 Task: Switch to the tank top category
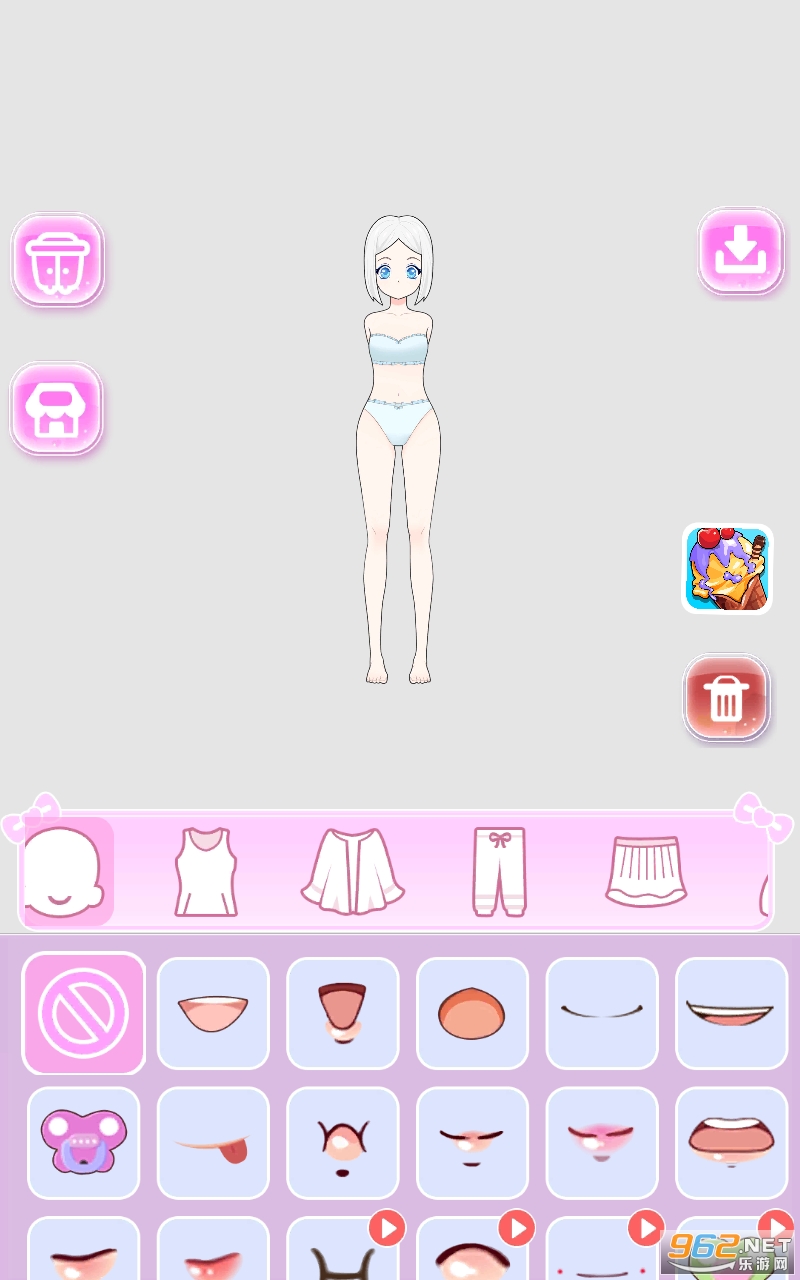click(x=207, y=872)
